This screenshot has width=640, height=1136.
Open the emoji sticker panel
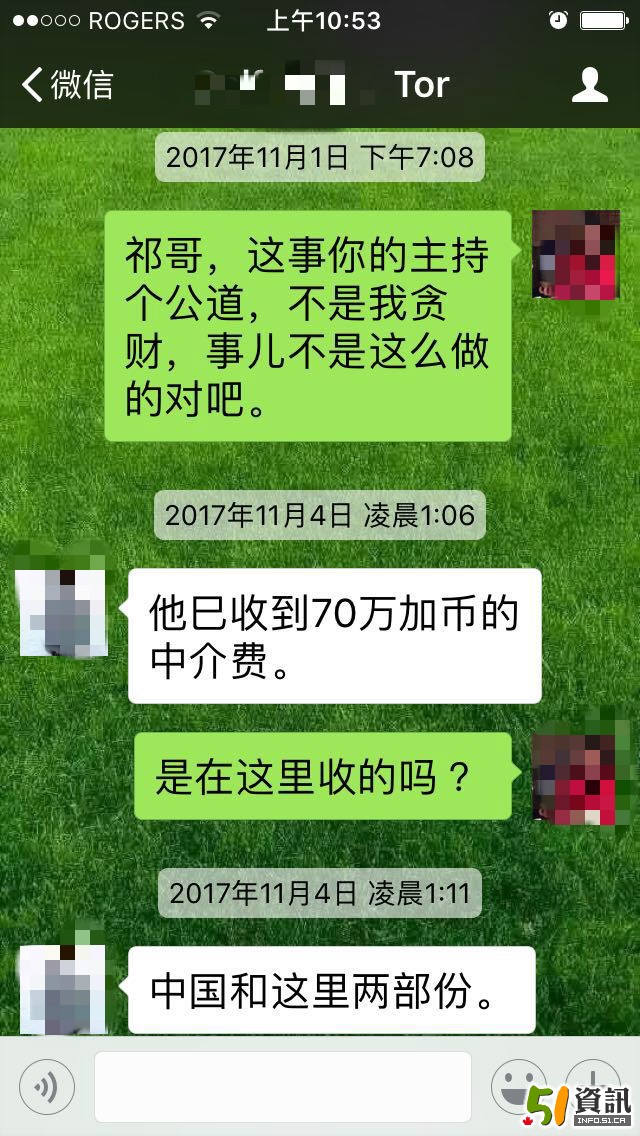click(x=517, y=1086)
